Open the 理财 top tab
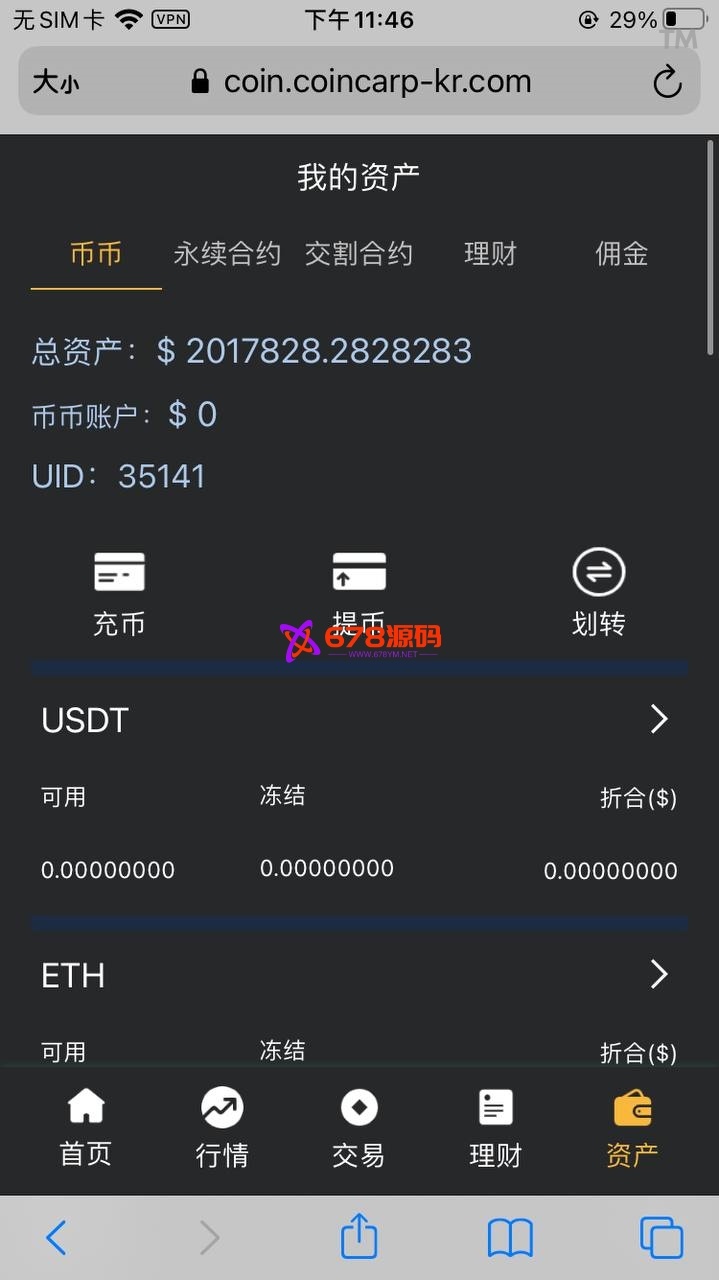 [490, 254]
